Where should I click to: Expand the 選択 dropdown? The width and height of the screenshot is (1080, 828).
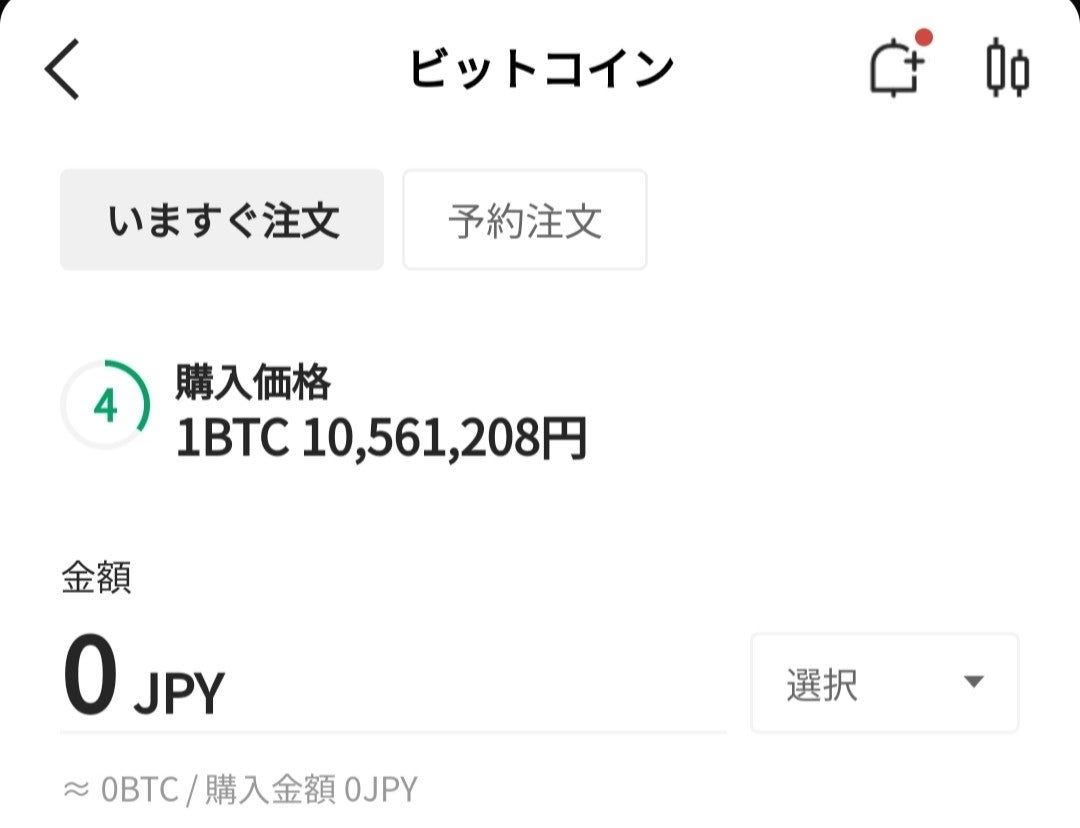pyautogui.click(x=884, y=684)
